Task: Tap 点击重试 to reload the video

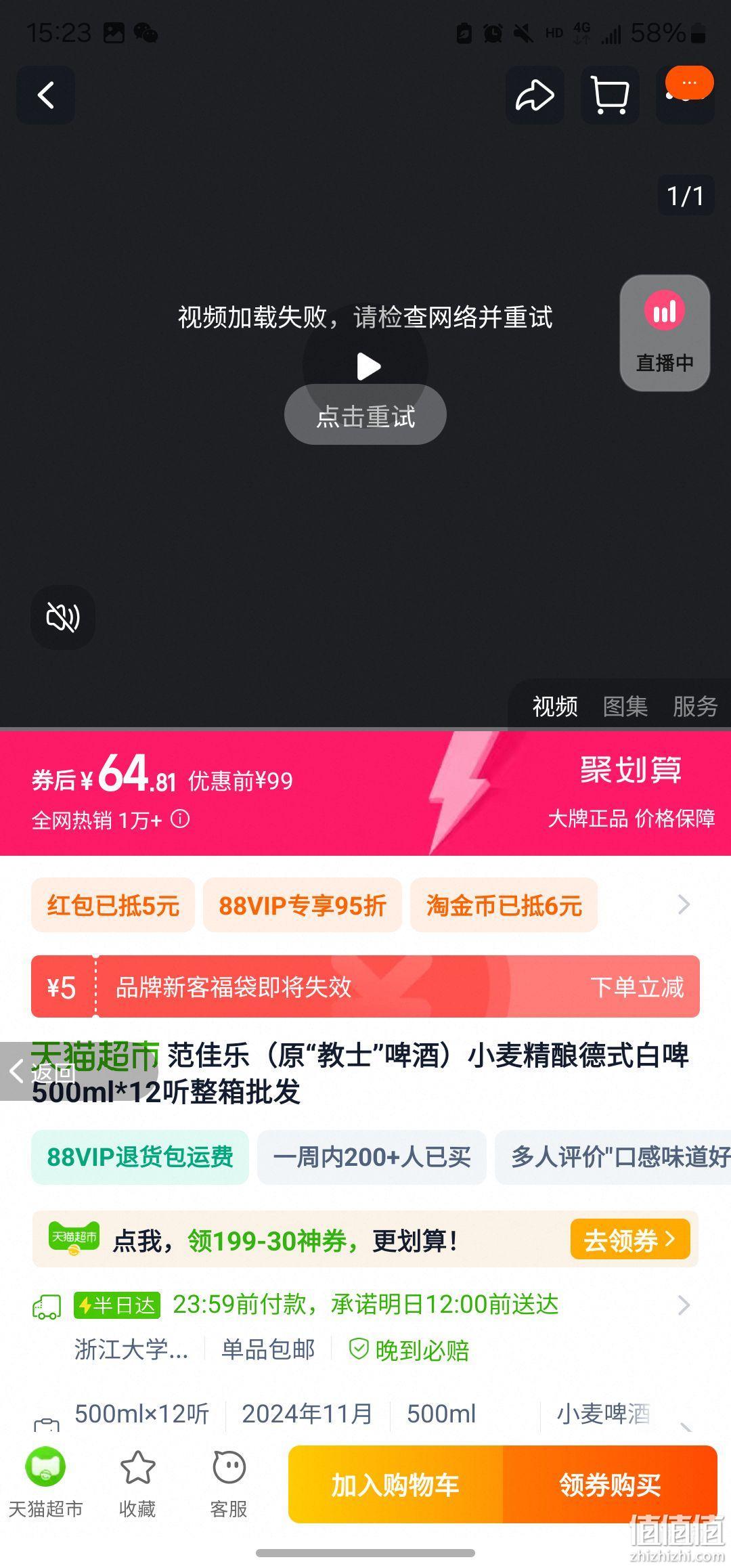Action: pyautogui.click(x=365, y=416)
